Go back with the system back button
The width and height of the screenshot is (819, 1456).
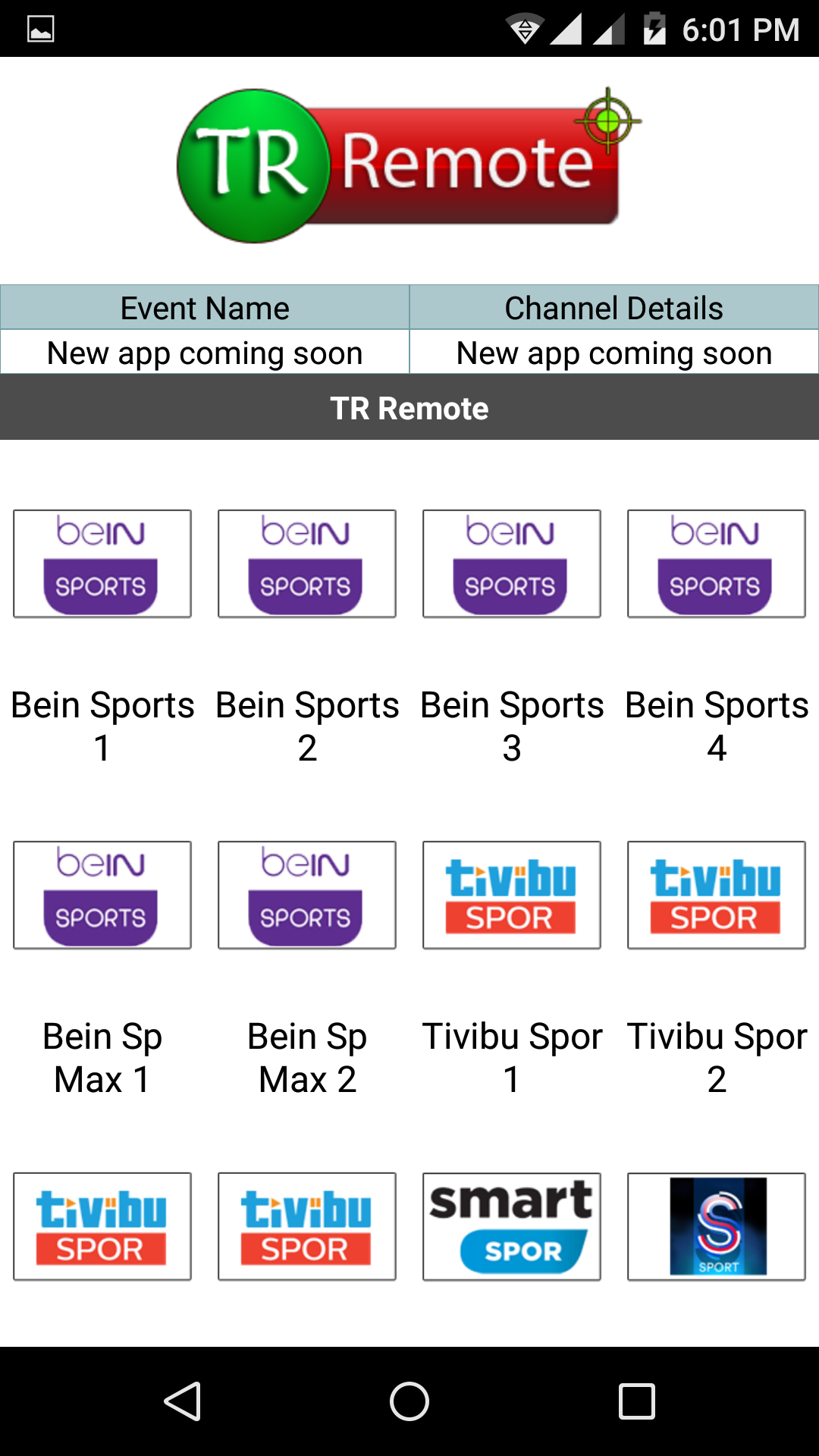182,1401
